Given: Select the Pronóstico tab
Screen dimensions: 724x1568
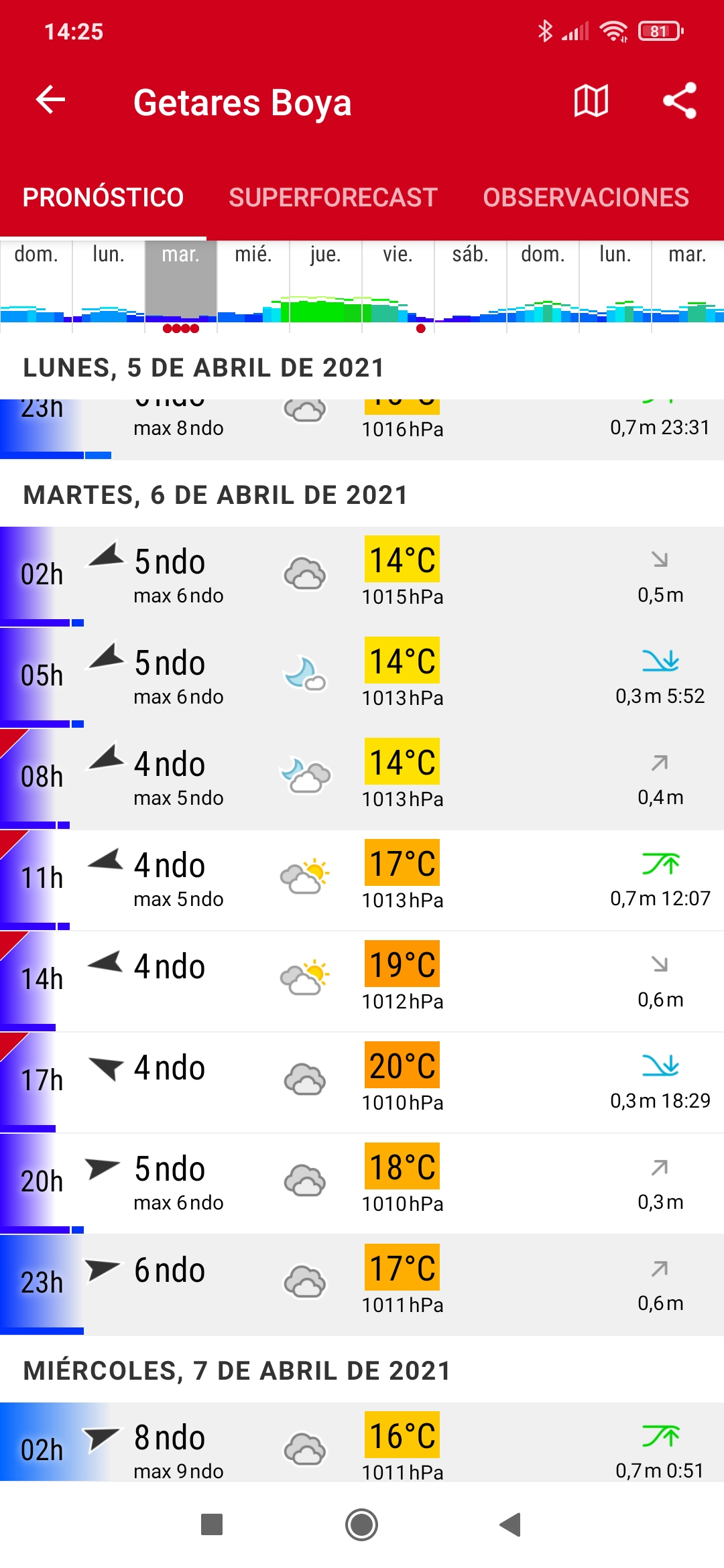Looking at the screenshot, I should pos(103,198).
